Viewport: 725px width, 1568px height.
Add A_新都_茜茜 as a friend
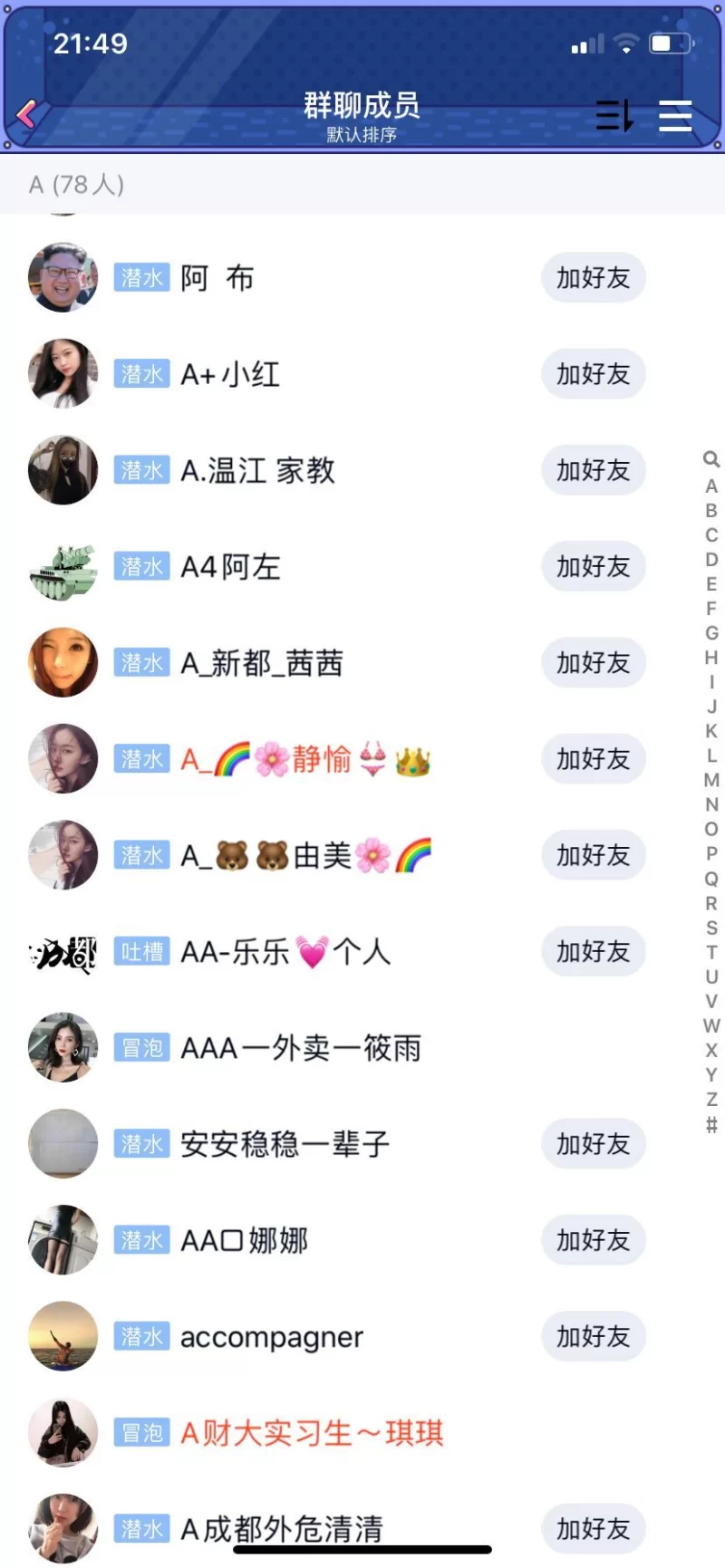[x=593, y=662]
